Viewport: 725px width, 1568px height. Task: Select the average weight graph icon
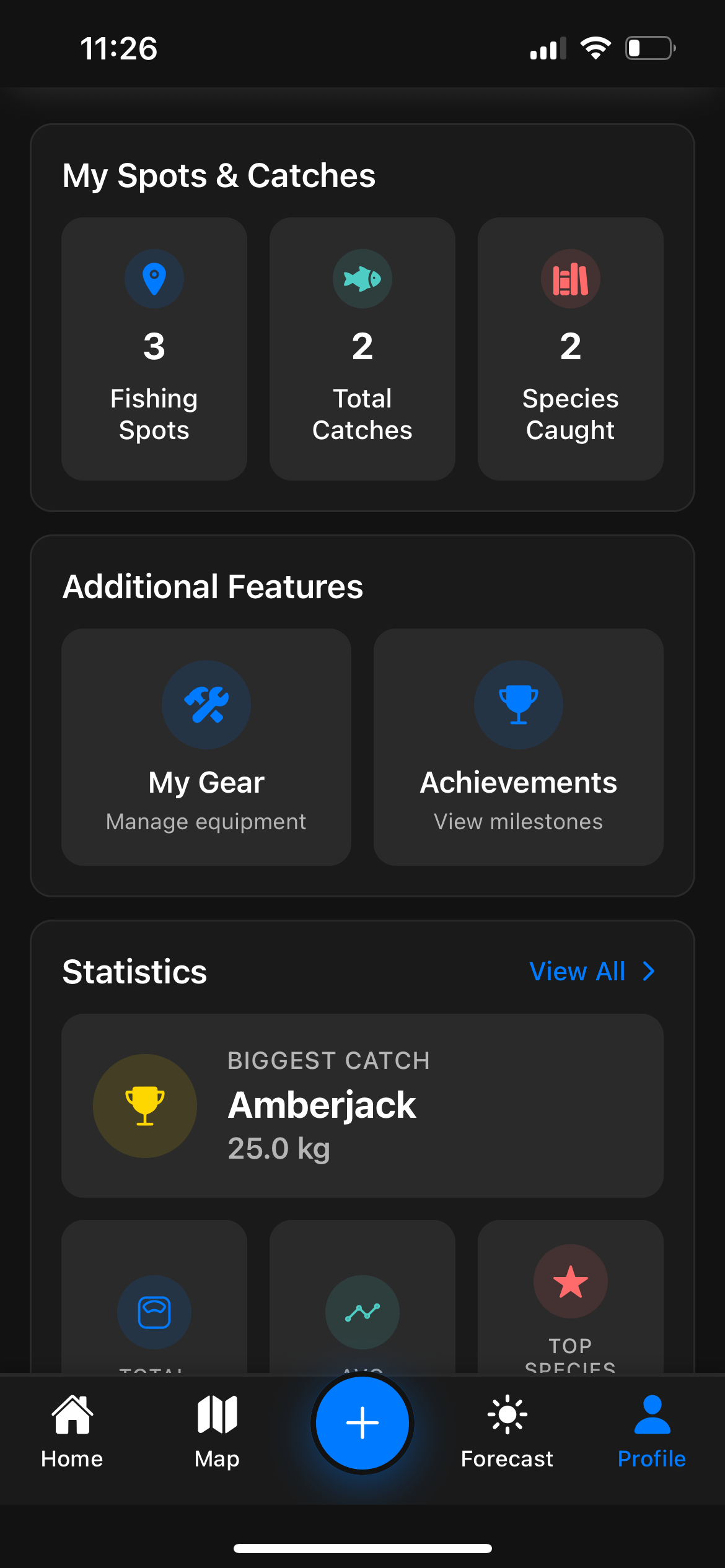click(x=362, y=1313)
